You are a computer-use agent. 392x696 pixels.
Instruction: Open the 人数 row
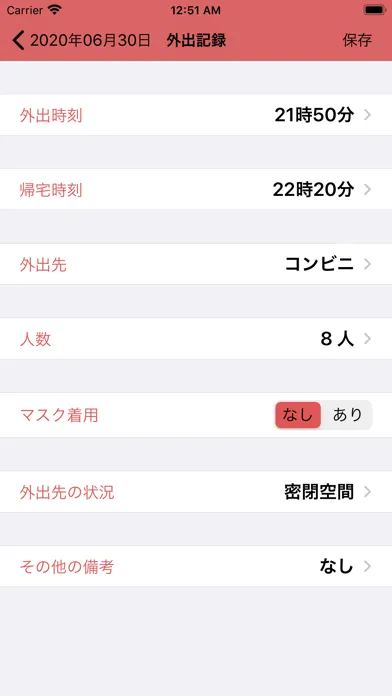click(196, 339)
